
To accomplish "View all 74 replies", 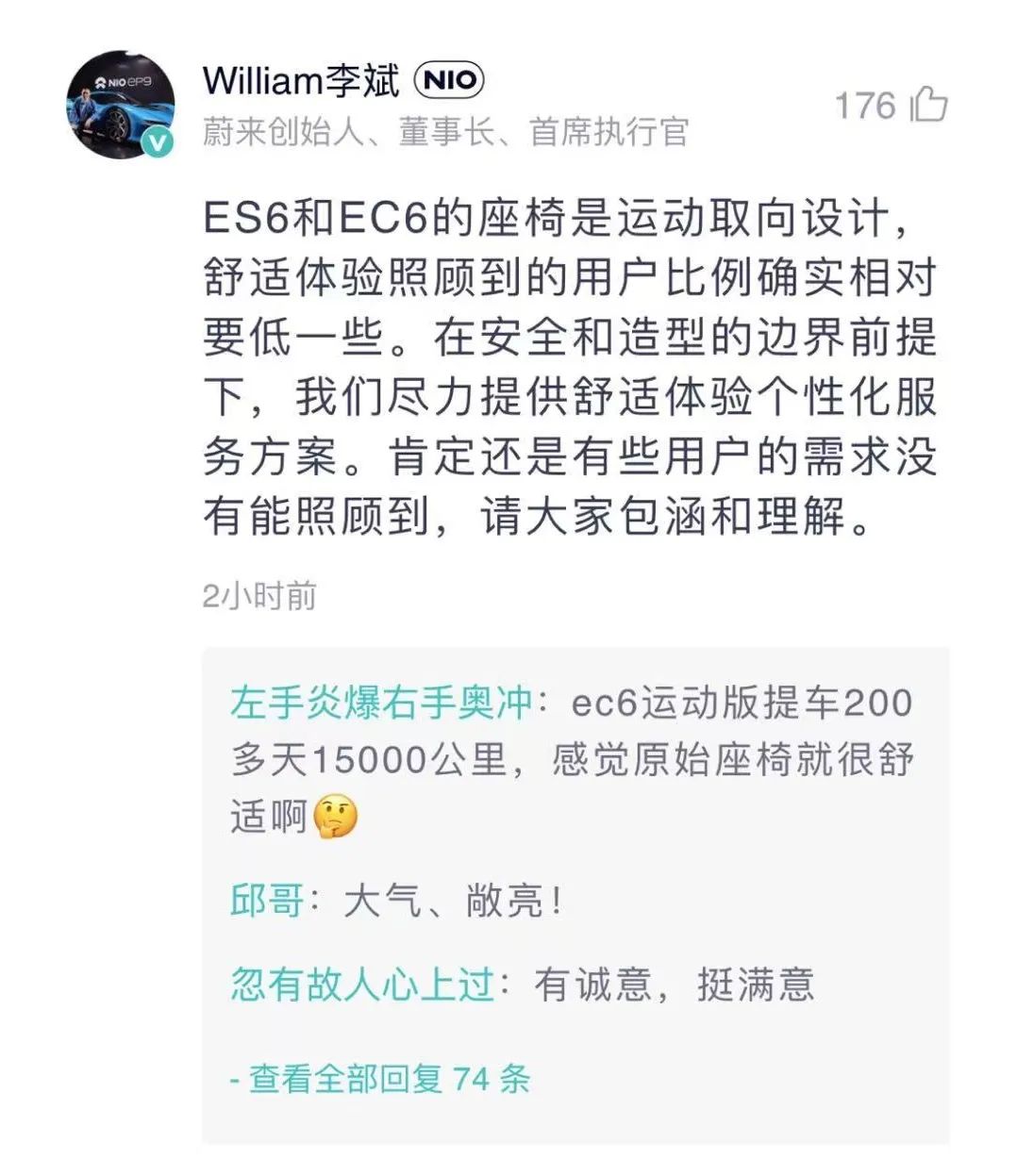I will (381, 1078).
